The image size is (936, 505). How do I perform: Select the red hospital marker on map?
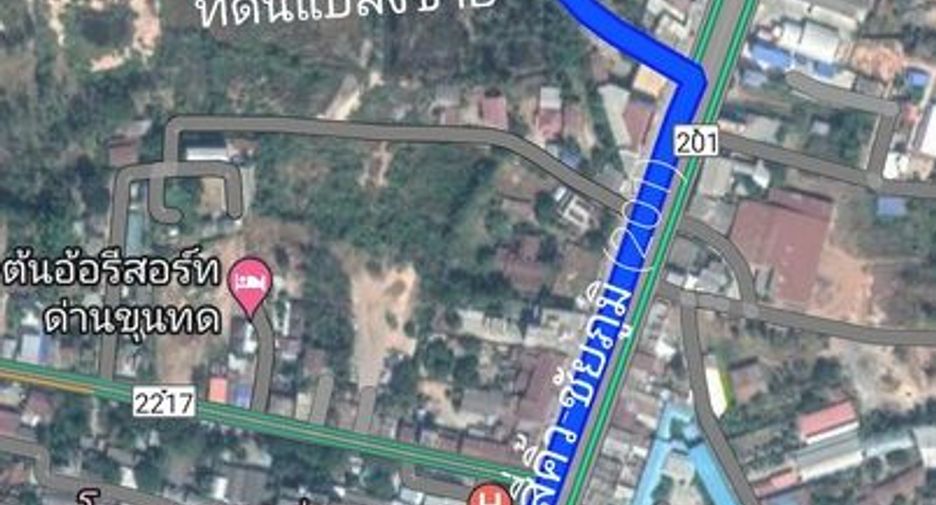click(489, 495)
